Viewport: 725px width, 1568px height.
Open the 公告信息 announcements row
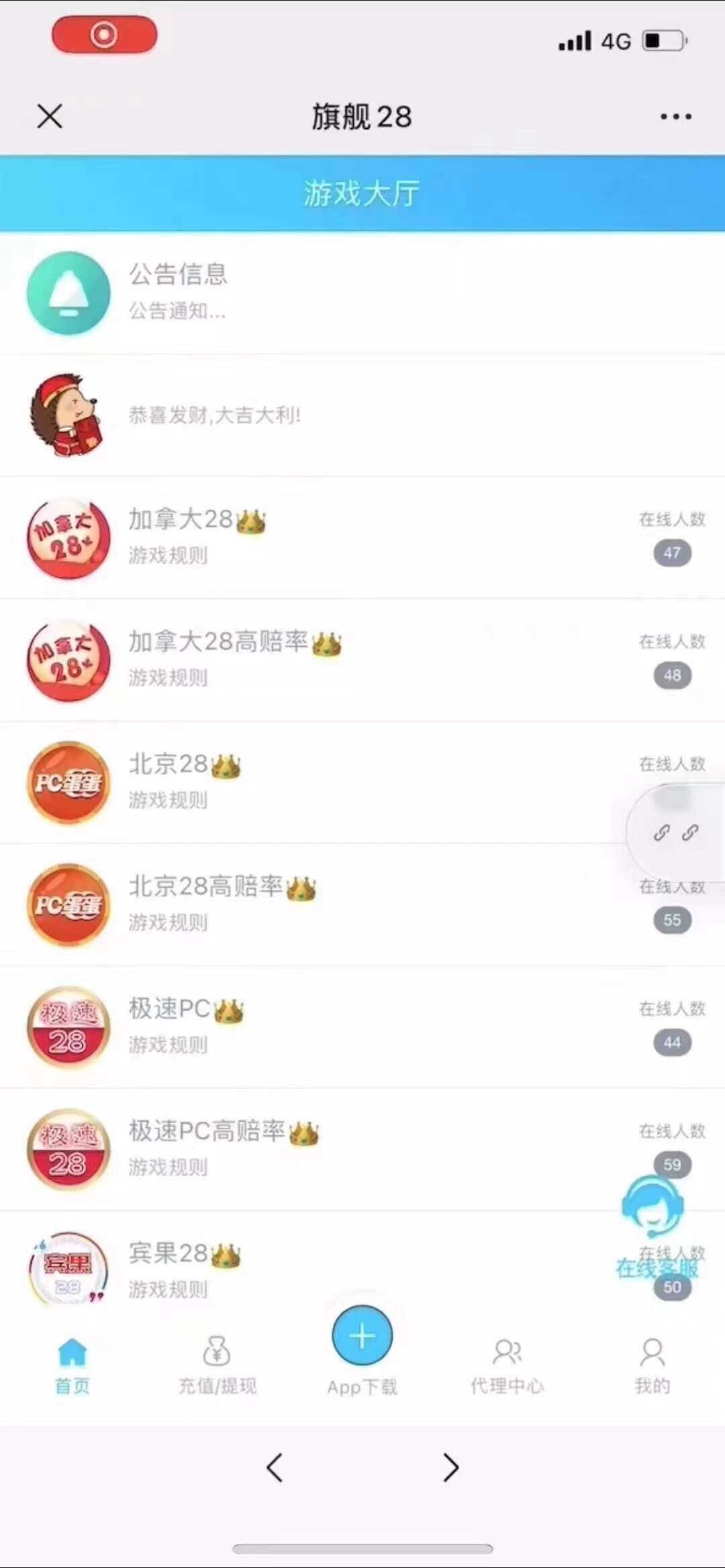pyautogui.click(x=362, y=293)
